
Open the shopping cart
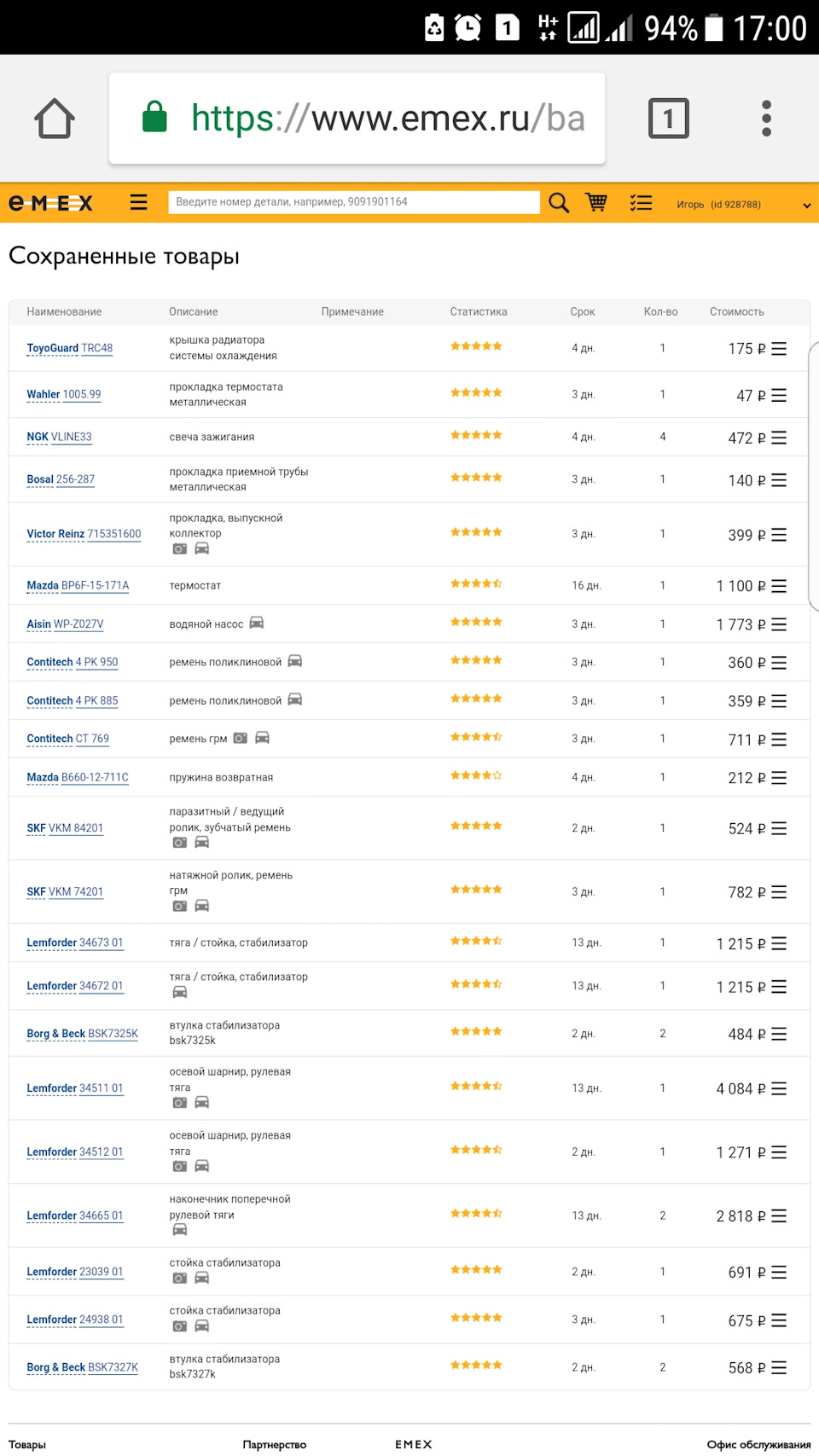click(596, 202)
